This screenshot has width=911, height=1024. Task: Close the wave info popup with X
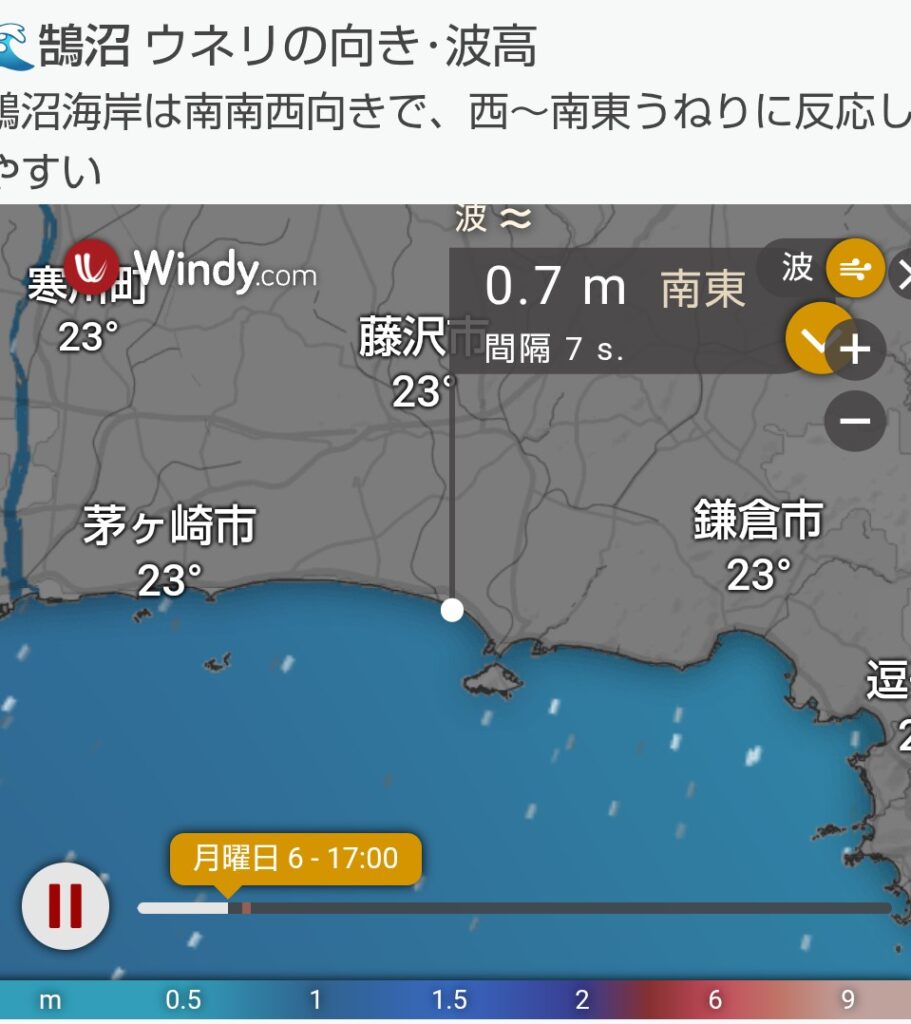(902, 271)
